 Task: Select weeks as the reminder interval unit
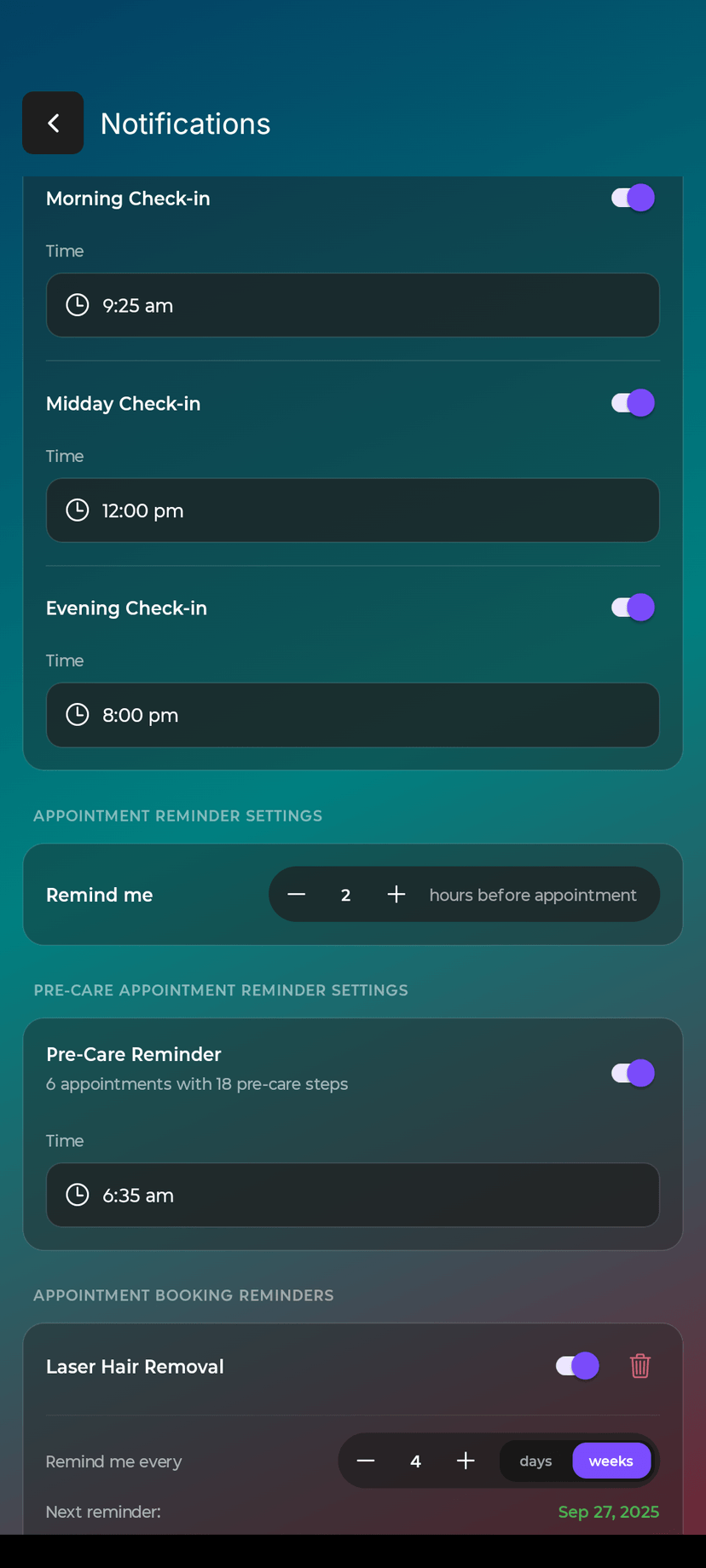point(611,1461)
